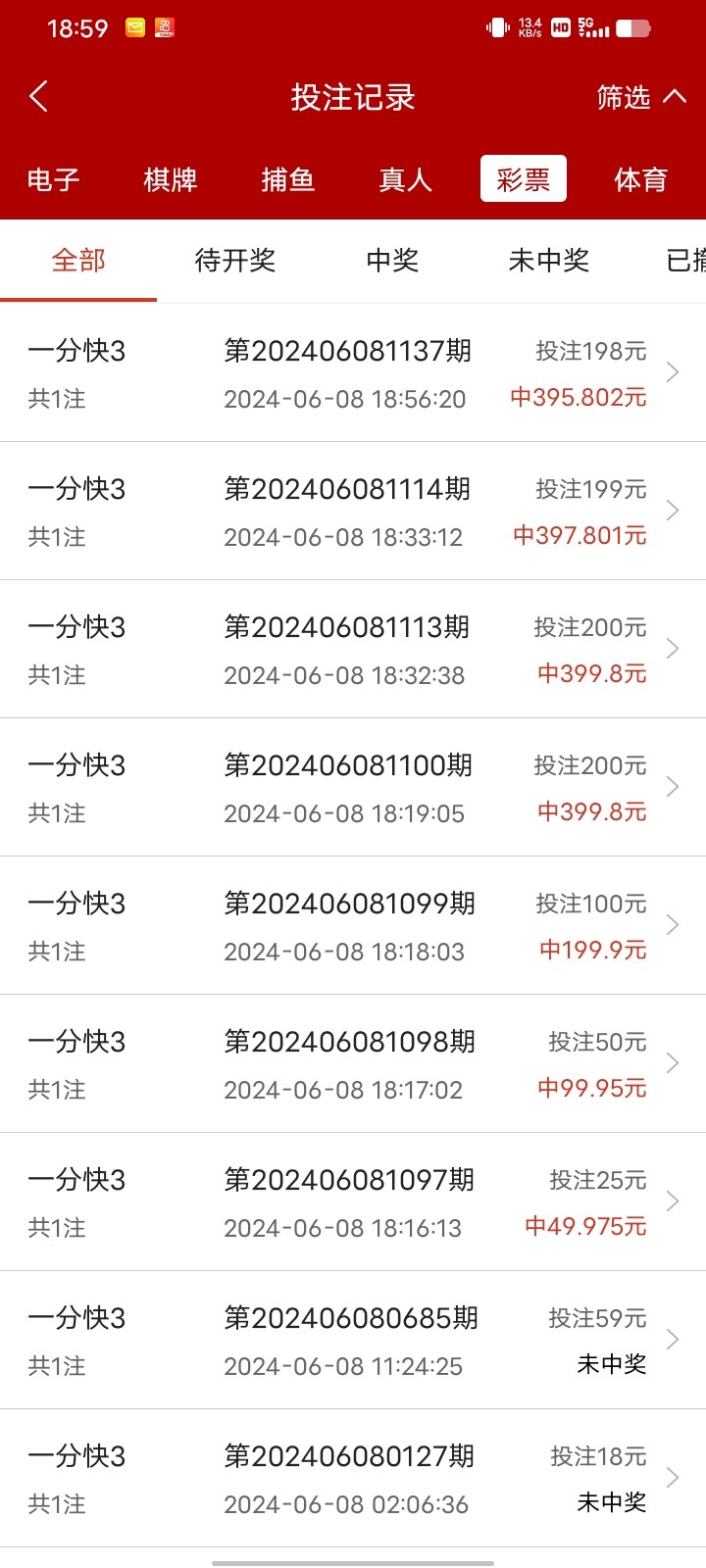The height and width of the screenshot is (1568, 706).
Task: Filter records by 未中奖
Action: click(x=549, y=261)
